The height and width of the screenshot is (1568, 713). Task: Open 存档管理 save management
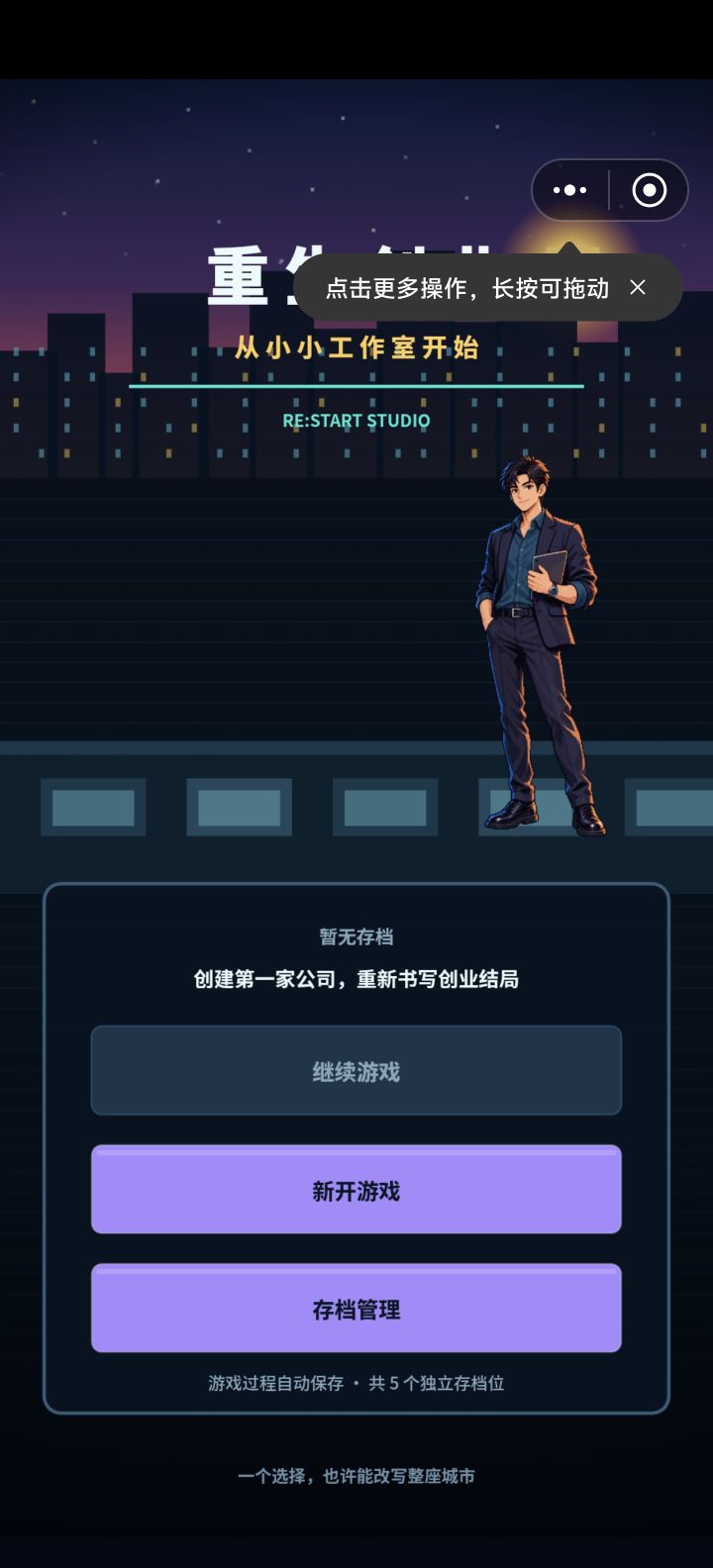coord(356,1309)
